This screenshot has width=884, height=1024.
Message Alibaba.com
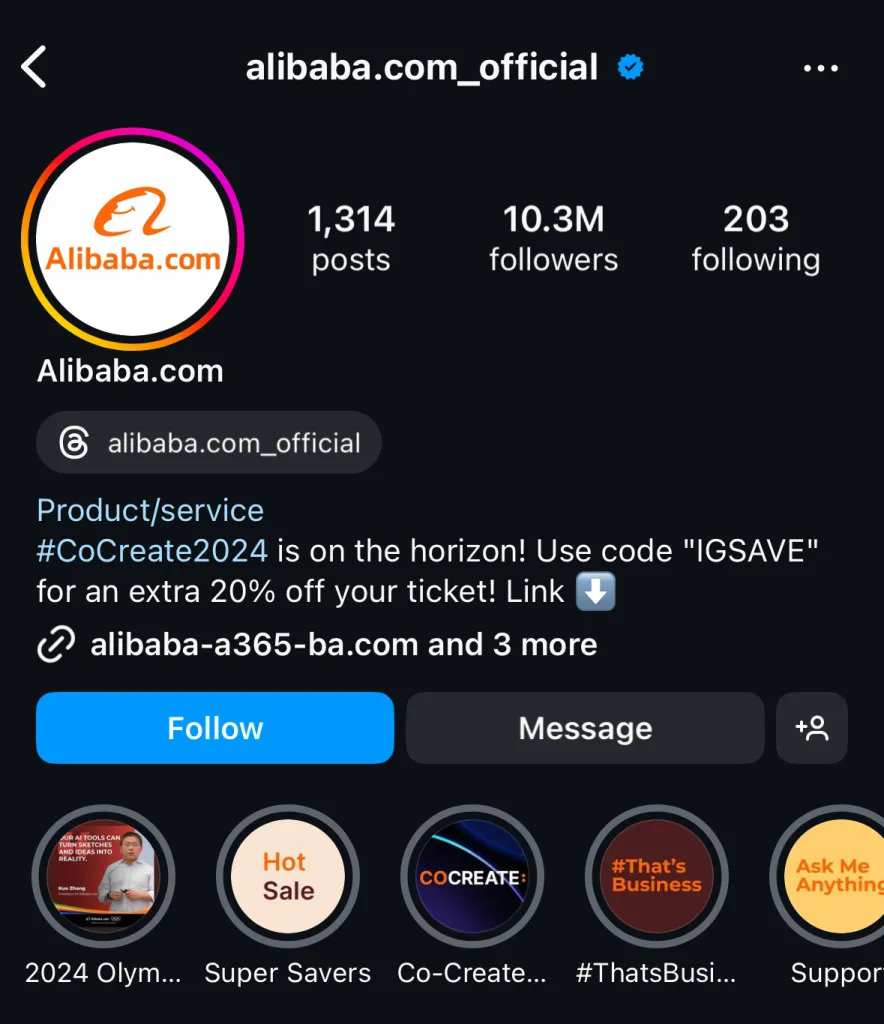(585, 728)
